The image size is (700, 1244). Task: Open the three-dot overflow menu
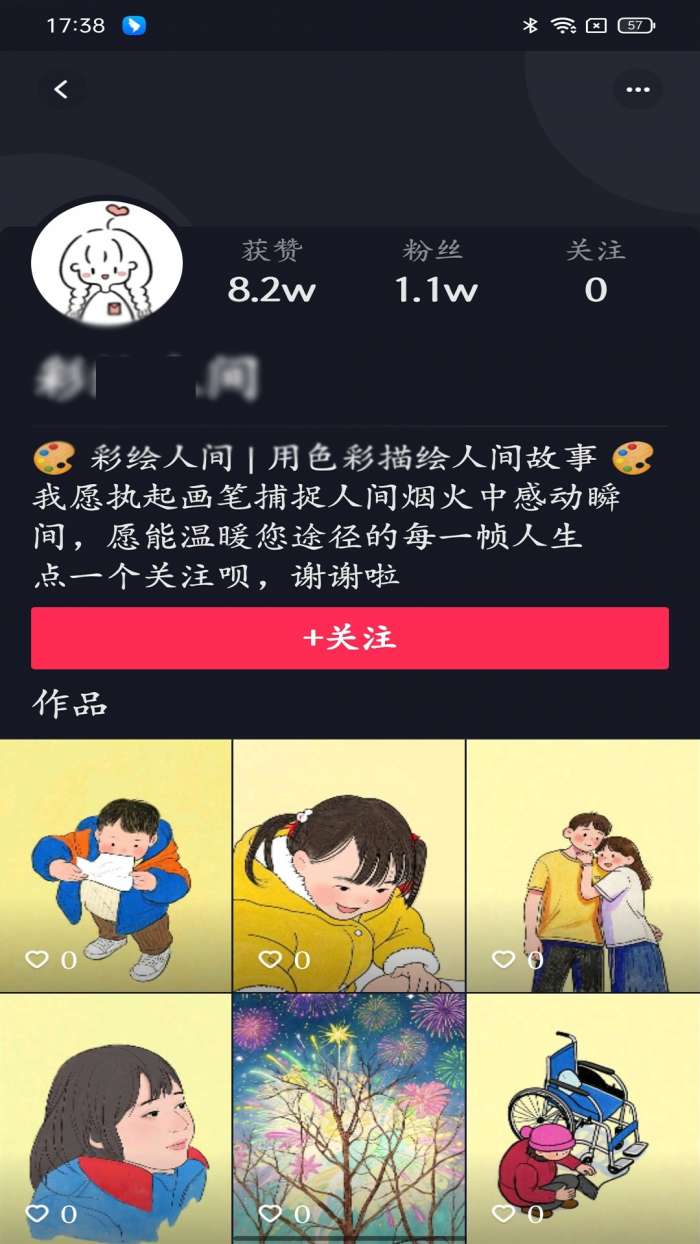637,90
